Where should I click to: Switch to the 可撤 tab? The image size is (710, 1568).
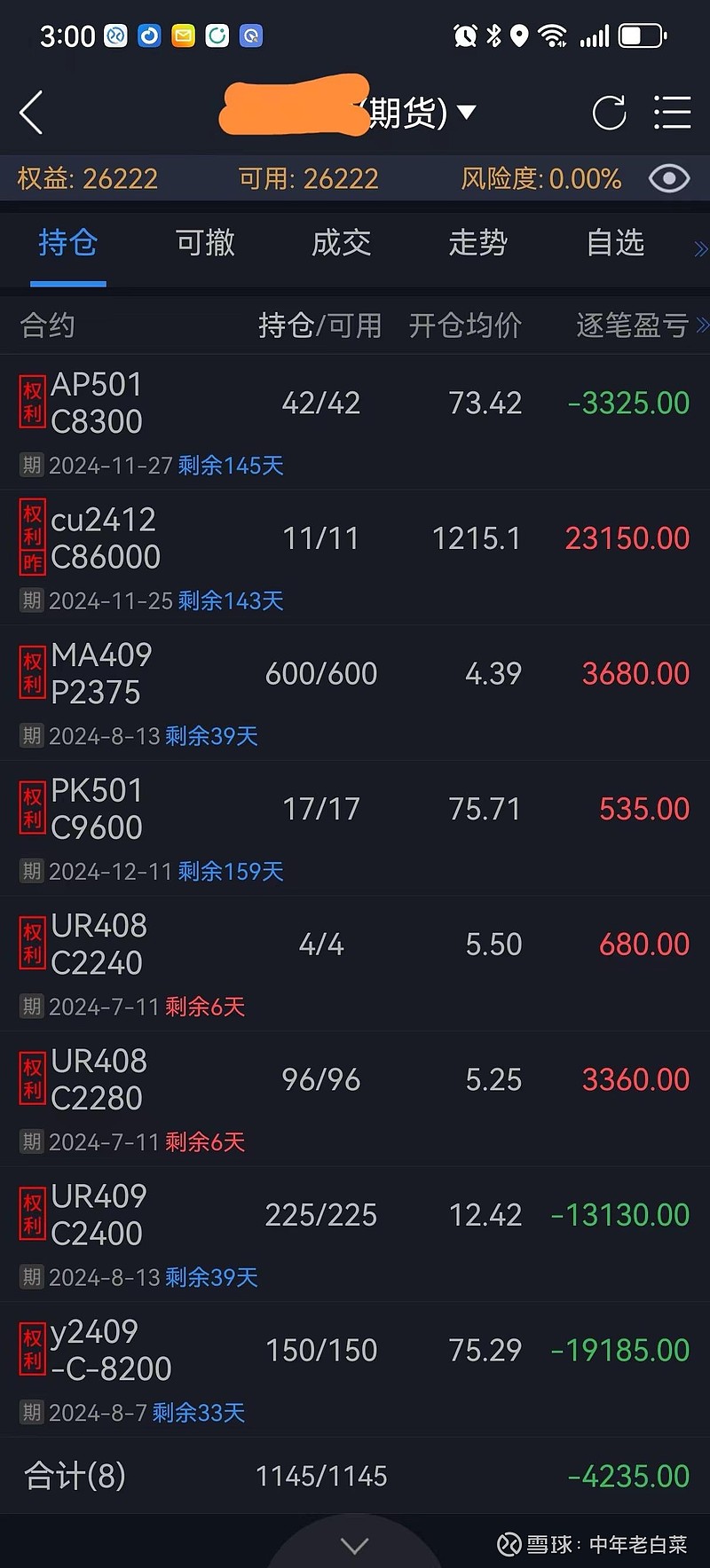point(205,242)
